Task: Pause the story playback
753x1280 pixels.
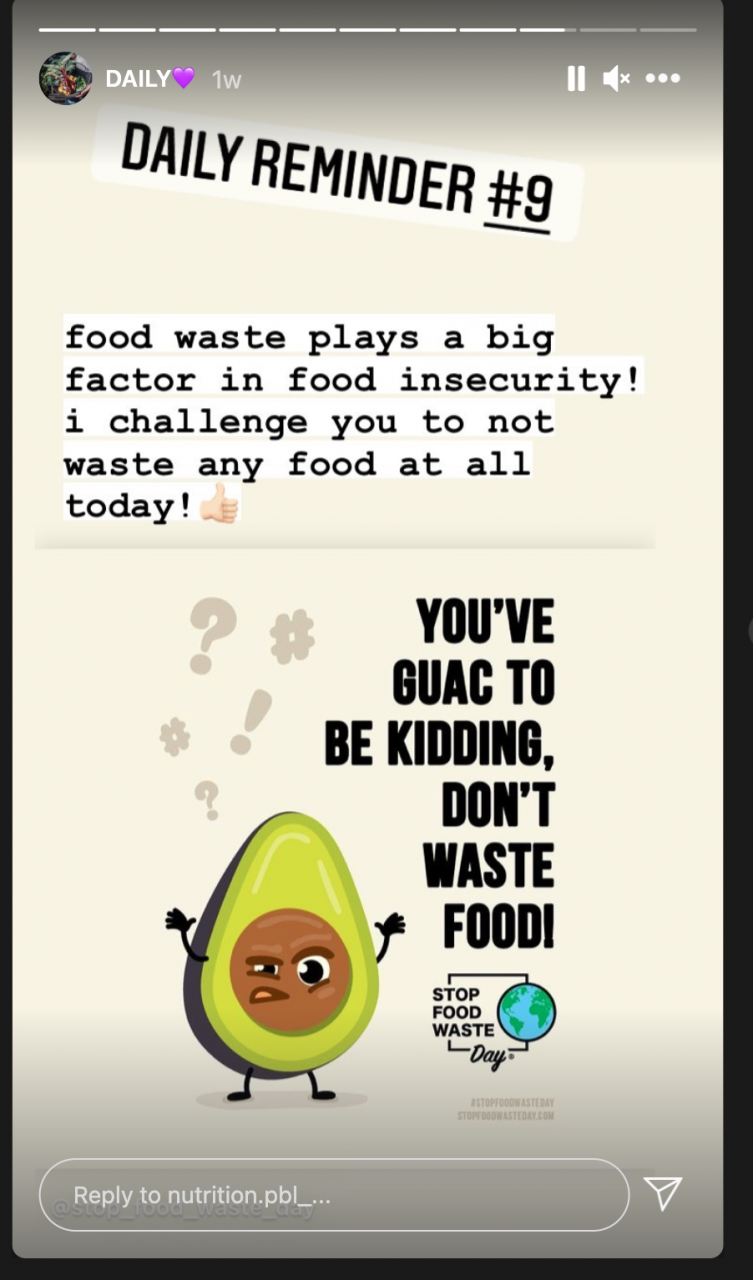Action: [x=576, y=79]
